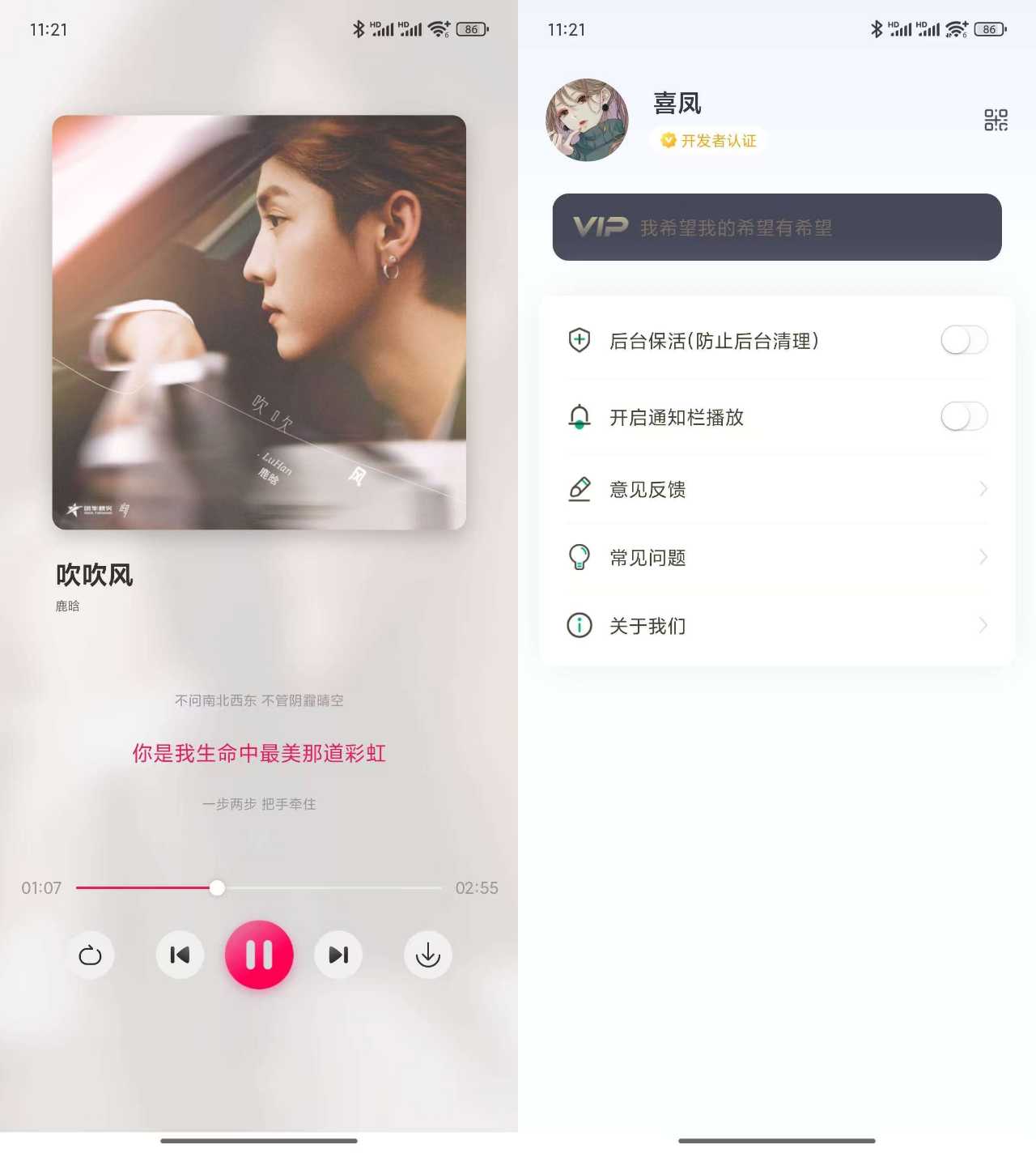Toggle notification playback off
This screenshot has width=1036, height=1153.
point(964,417)
